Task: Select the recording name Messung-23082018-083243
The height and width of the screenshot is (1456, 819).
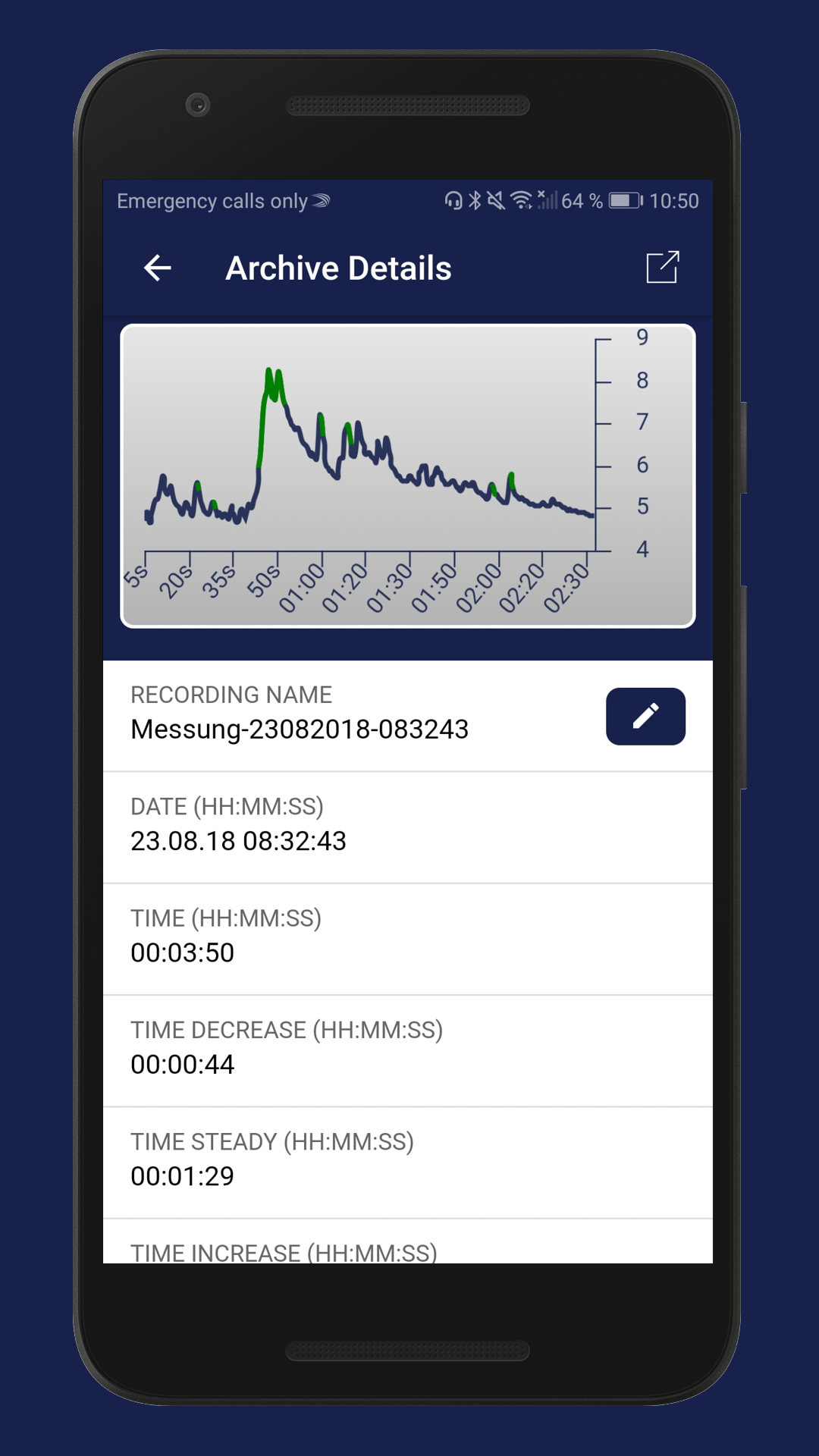Action: click(300, 728)
